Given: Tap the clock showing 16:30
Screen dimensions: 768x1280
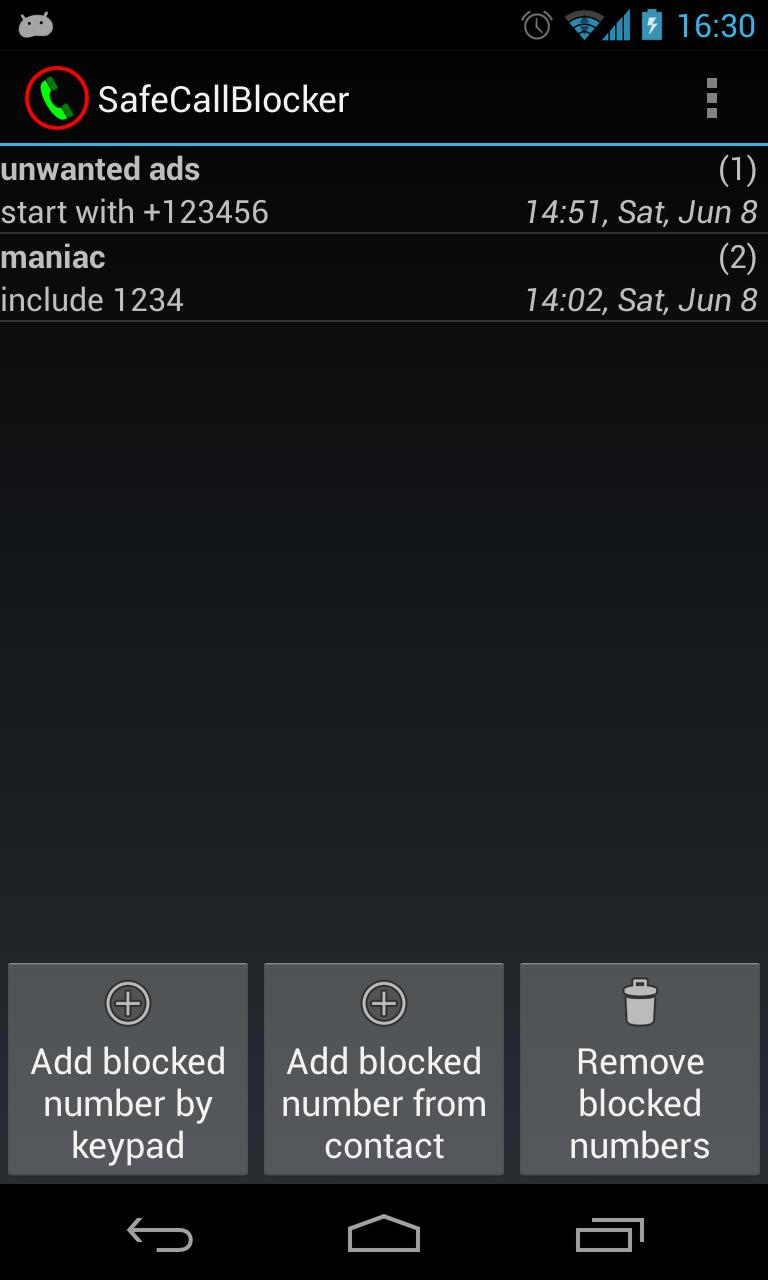Looking at the screenshot, I should (x=716, y=27).
